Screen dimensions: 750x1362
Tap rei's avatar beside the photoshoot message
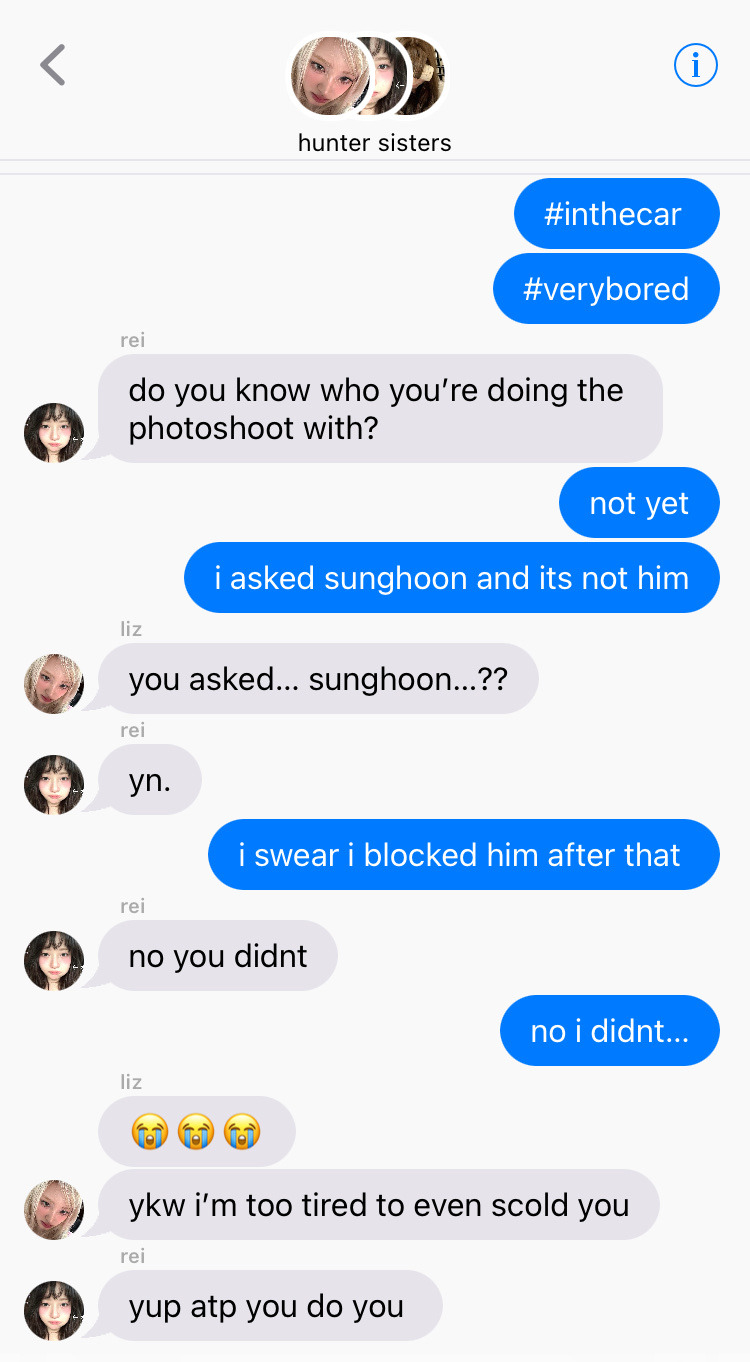[x=54, y=433]
